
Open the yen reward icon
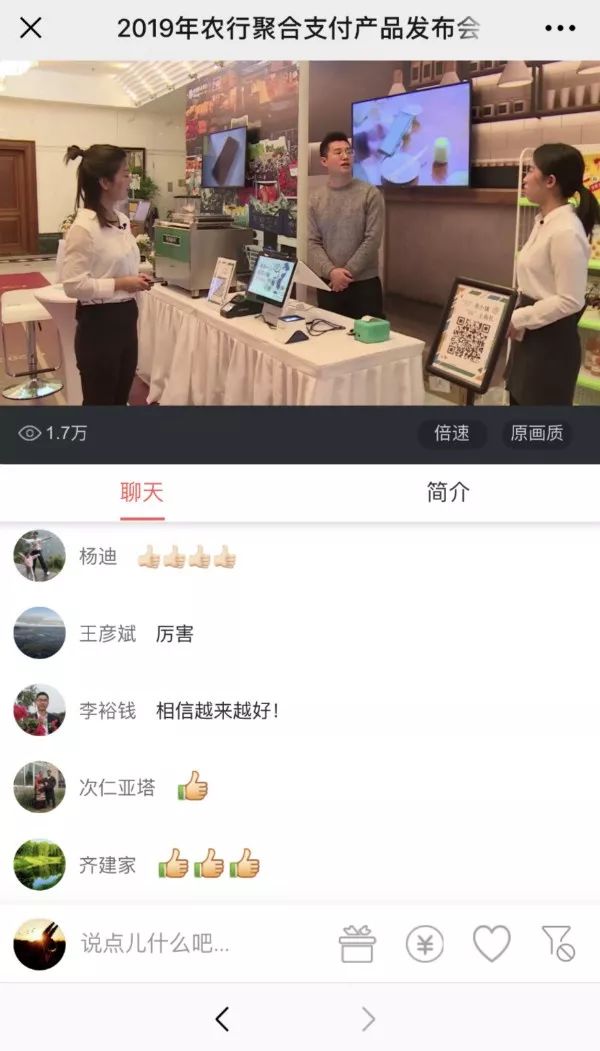[424, 943]
